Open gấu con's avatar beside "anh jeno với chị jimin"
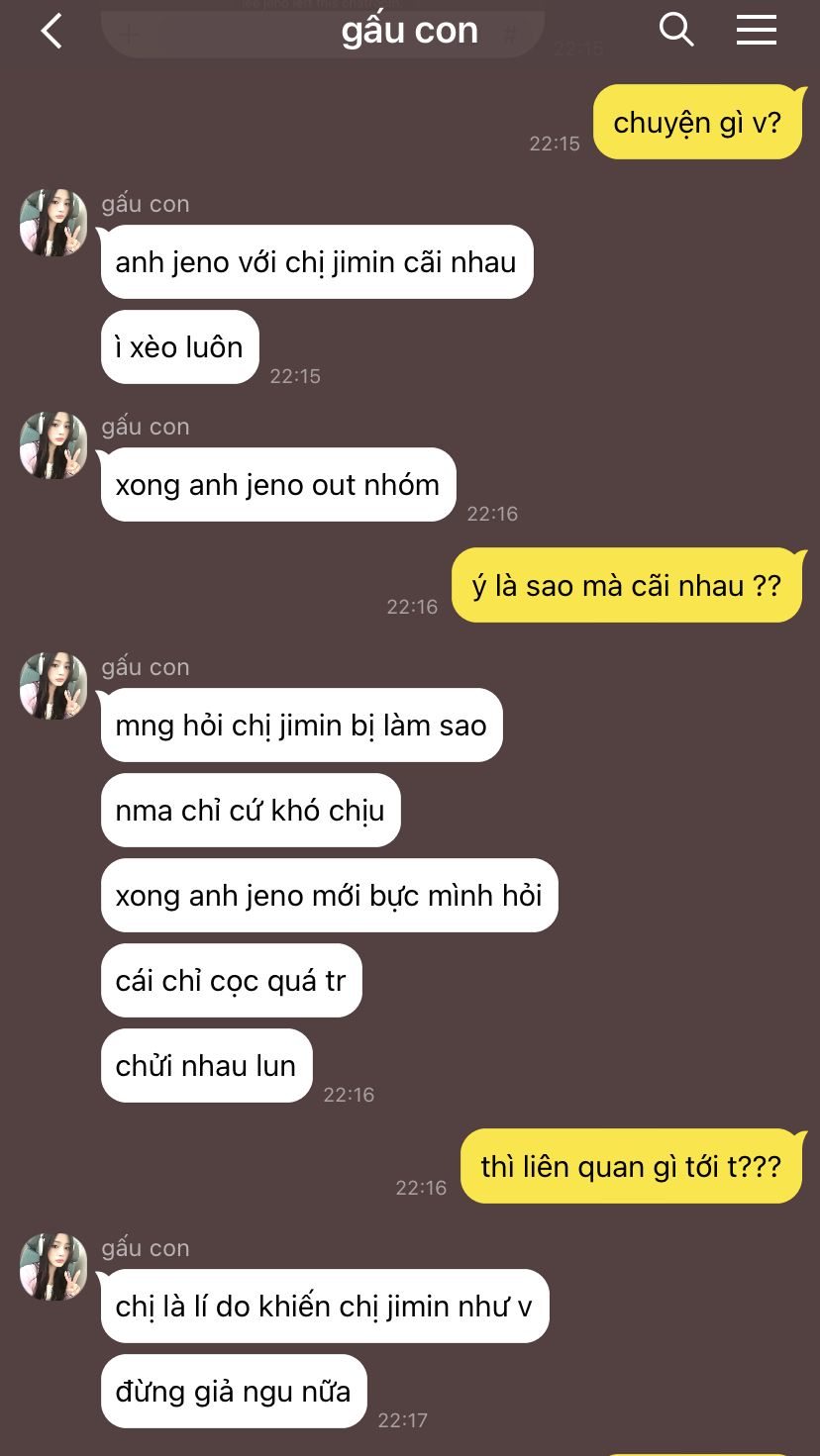The width and height of the screenshot is (820, 1456). tap(53, 223)
